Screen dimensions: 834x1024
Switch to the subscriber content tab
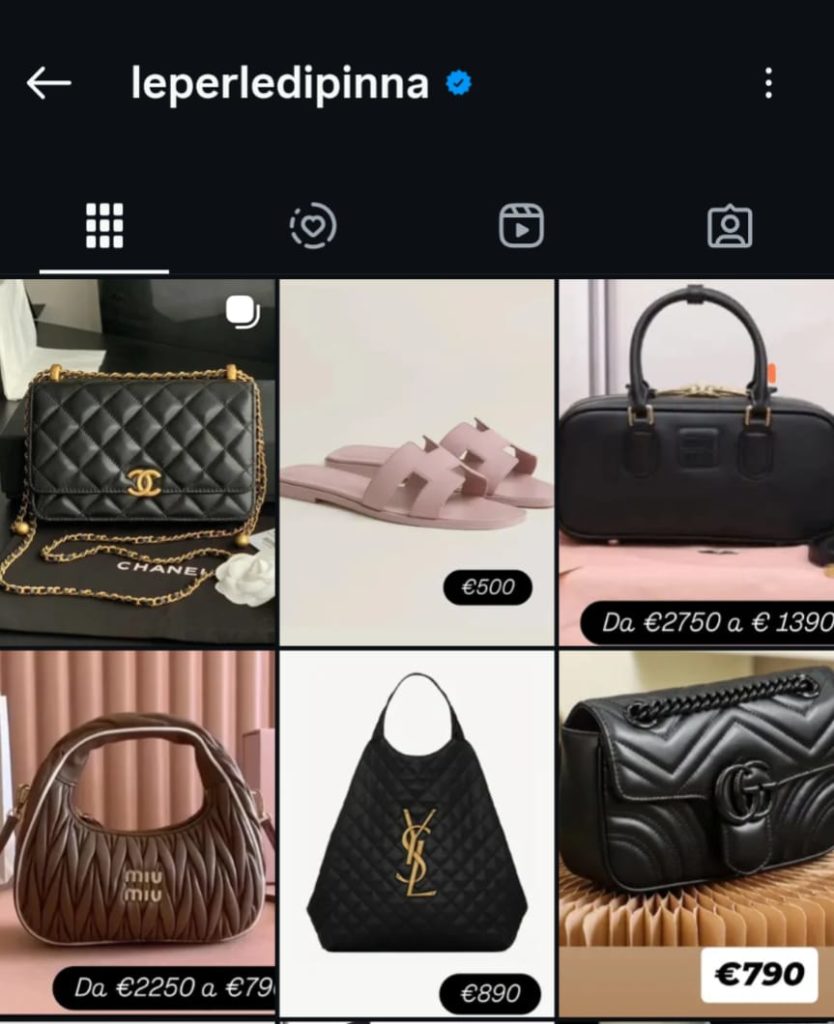pyautogui.click(x=313, y=226)
